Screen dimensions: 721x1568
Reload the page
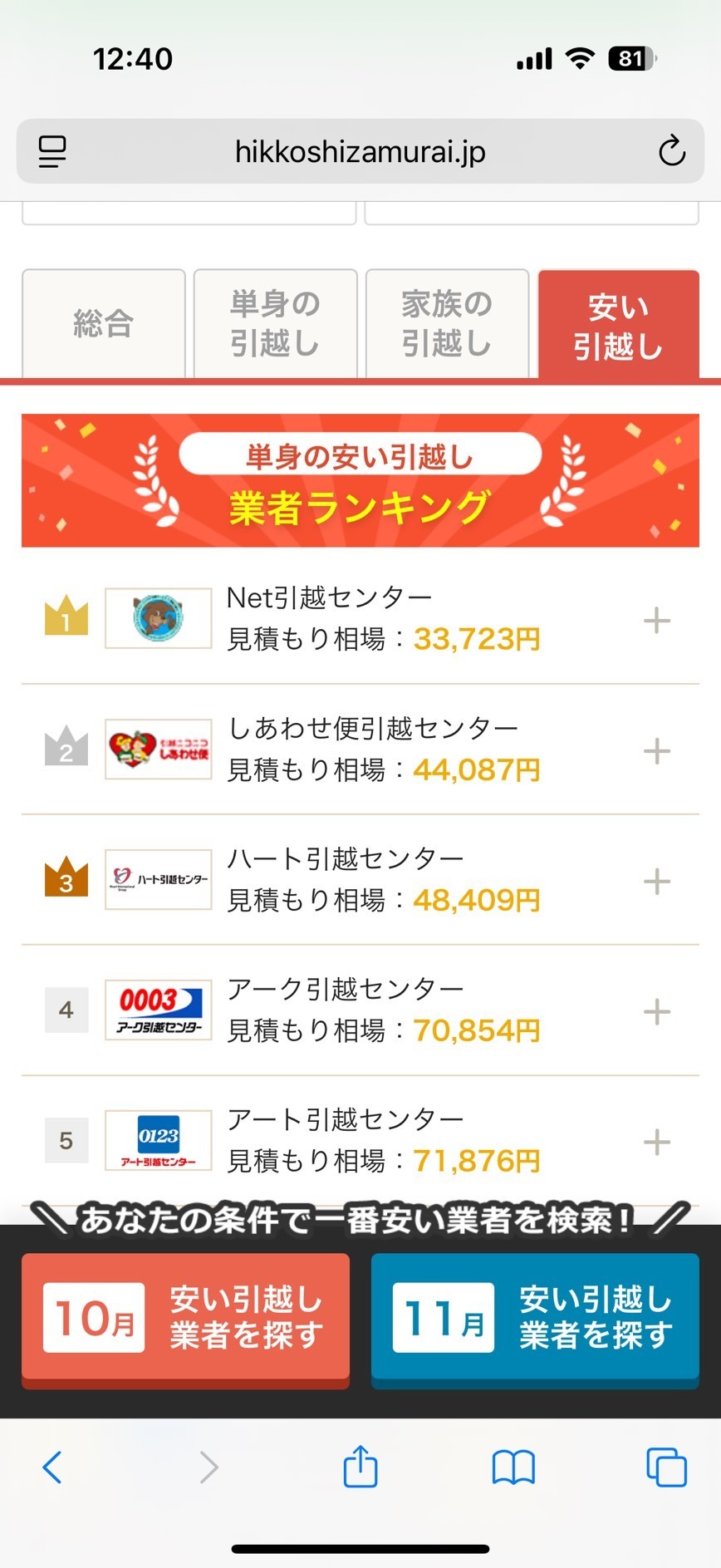pos(671,151)
